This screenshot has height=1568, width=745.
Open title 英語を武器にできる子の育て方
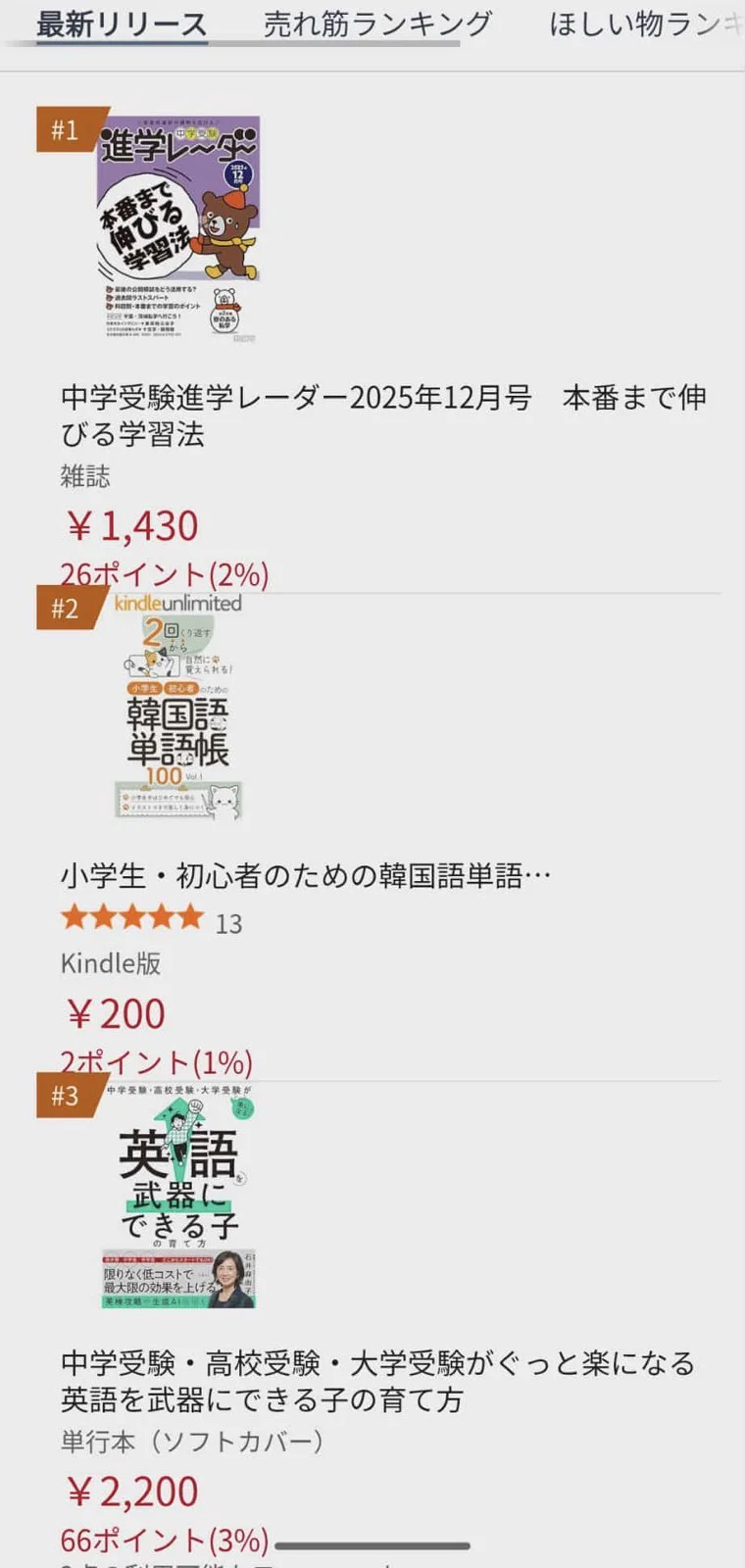coord(377,1381)
